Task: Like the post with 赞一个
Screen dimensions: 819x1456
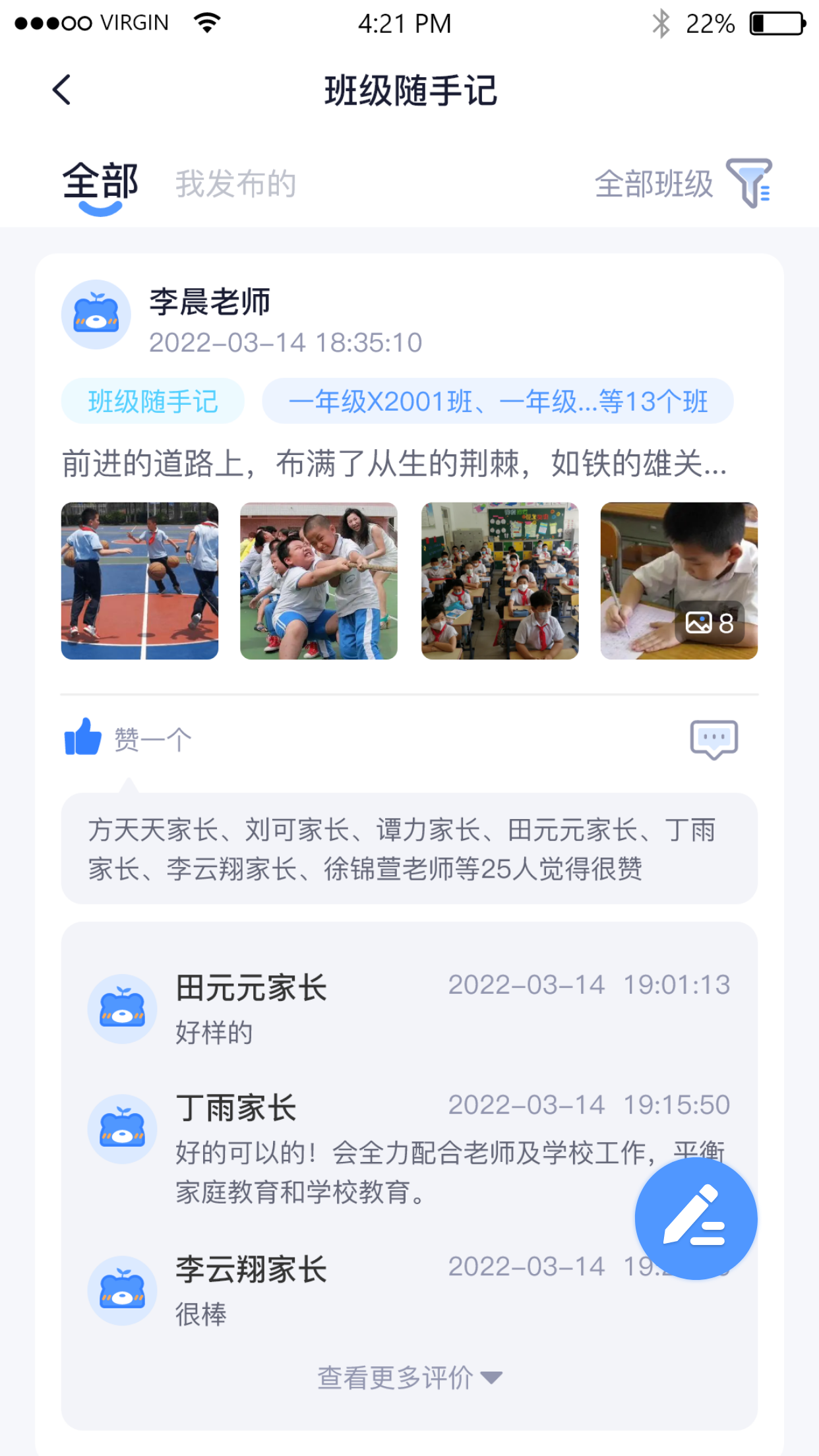Action: tap(128, 739)
